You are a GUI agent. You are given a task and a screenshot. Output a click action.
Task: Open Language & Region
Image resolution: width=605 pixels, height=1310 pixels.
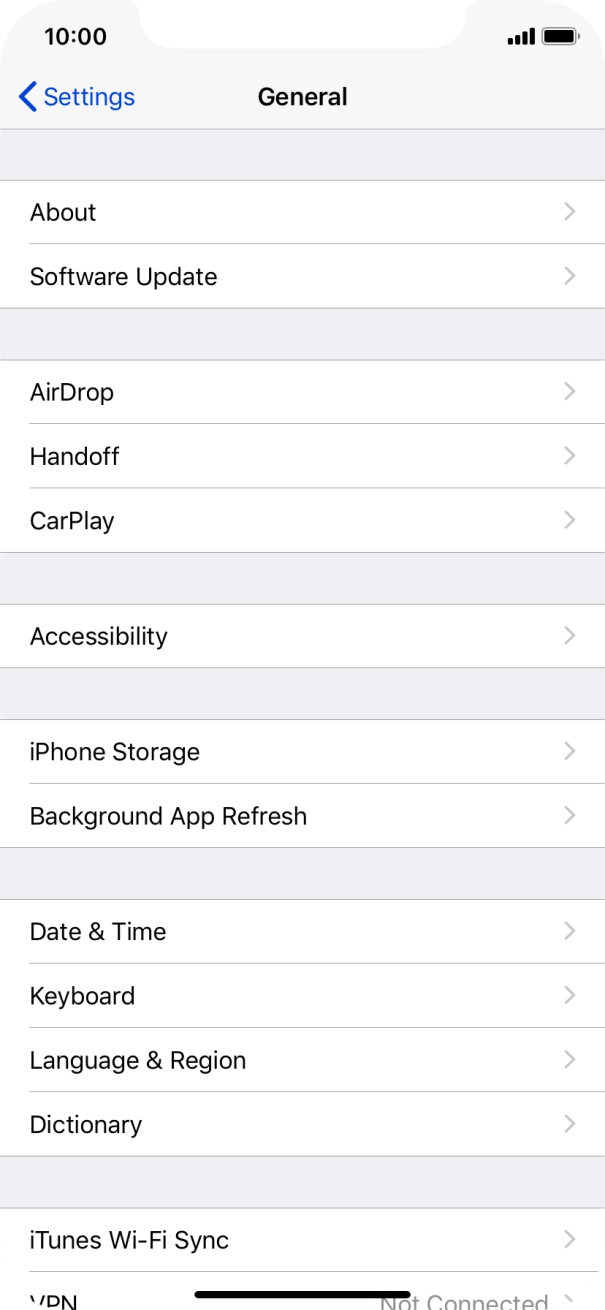click(x=302, y=1060)
